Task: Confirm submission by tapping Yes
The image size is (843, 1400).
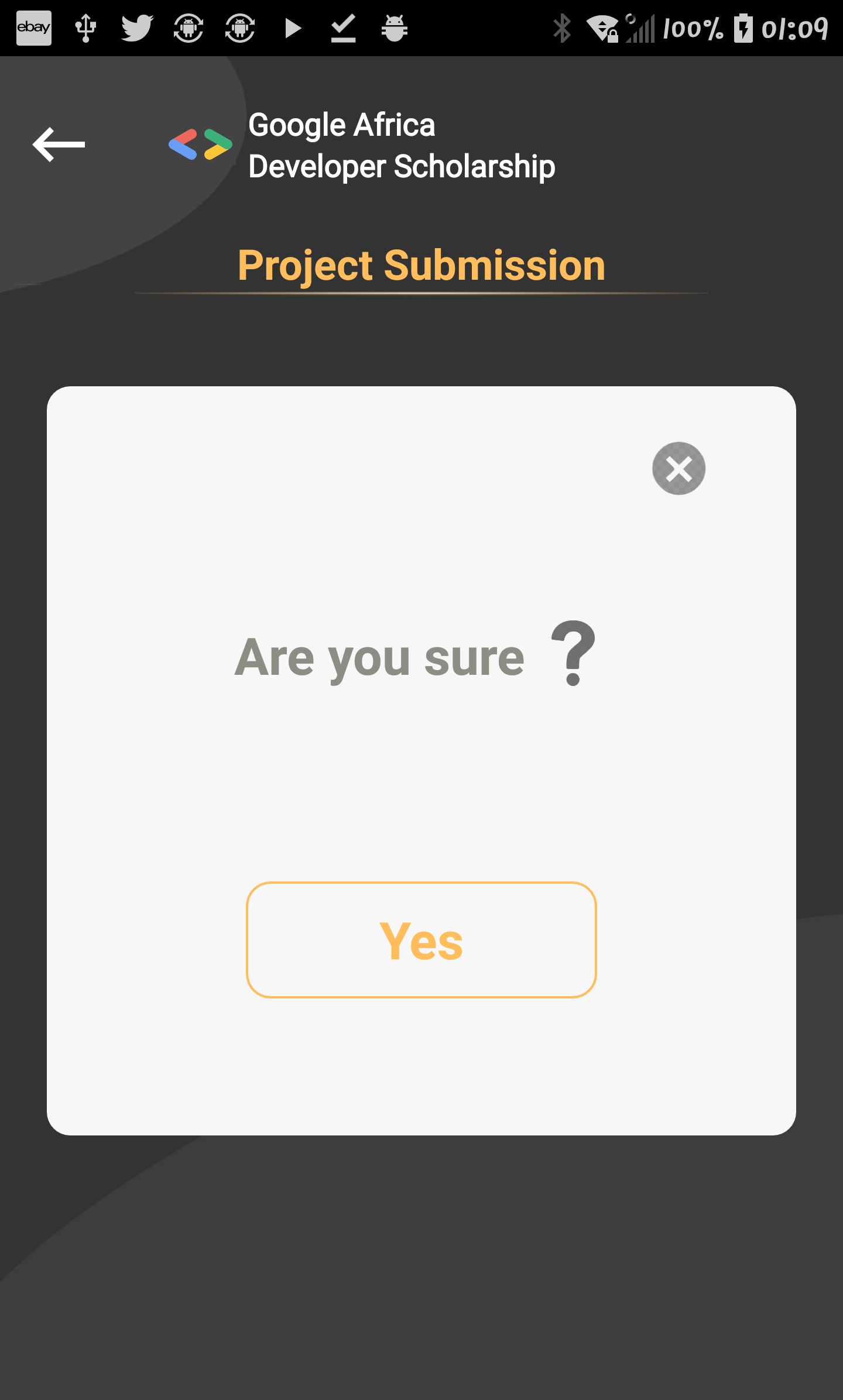Action: pyautogui.click(x=421, y=940)
